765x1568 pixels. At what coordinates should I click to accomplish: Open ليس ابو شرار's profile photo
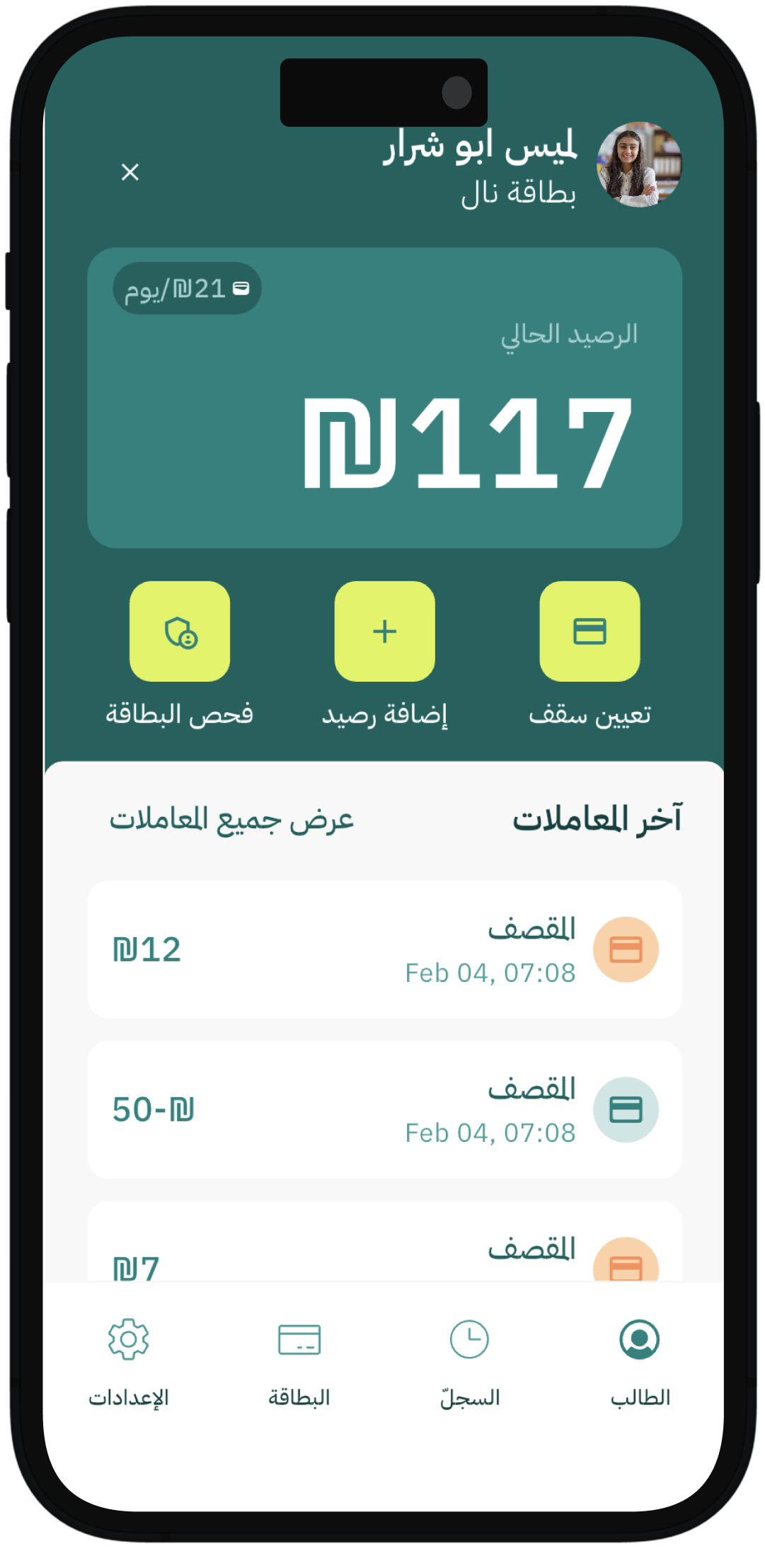point(638,165)
